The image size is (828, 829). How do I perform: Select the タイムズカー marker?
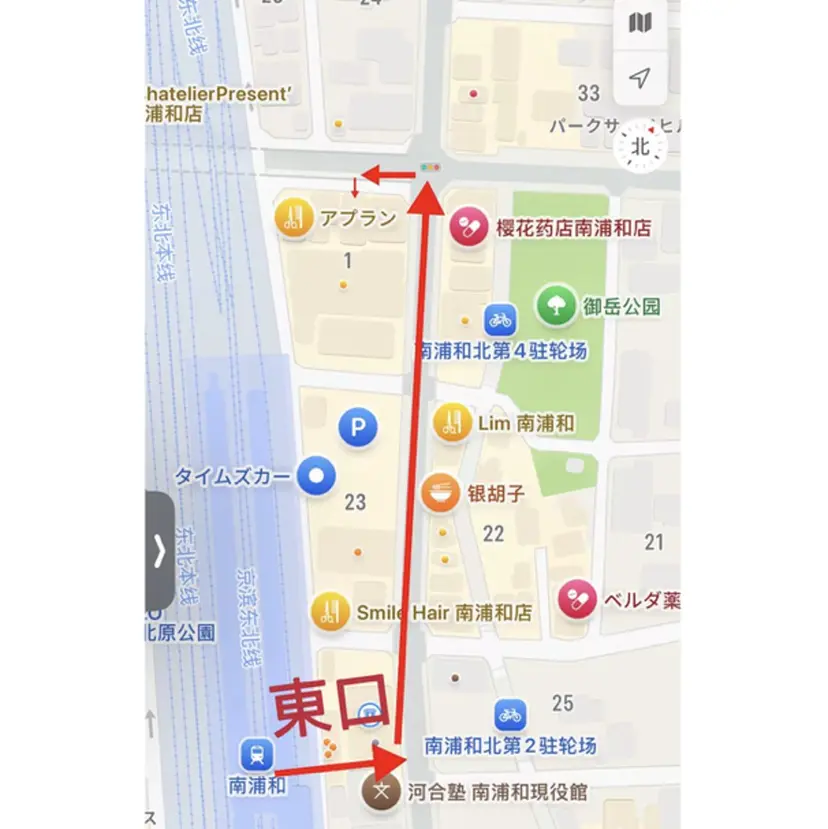[319, 476]
